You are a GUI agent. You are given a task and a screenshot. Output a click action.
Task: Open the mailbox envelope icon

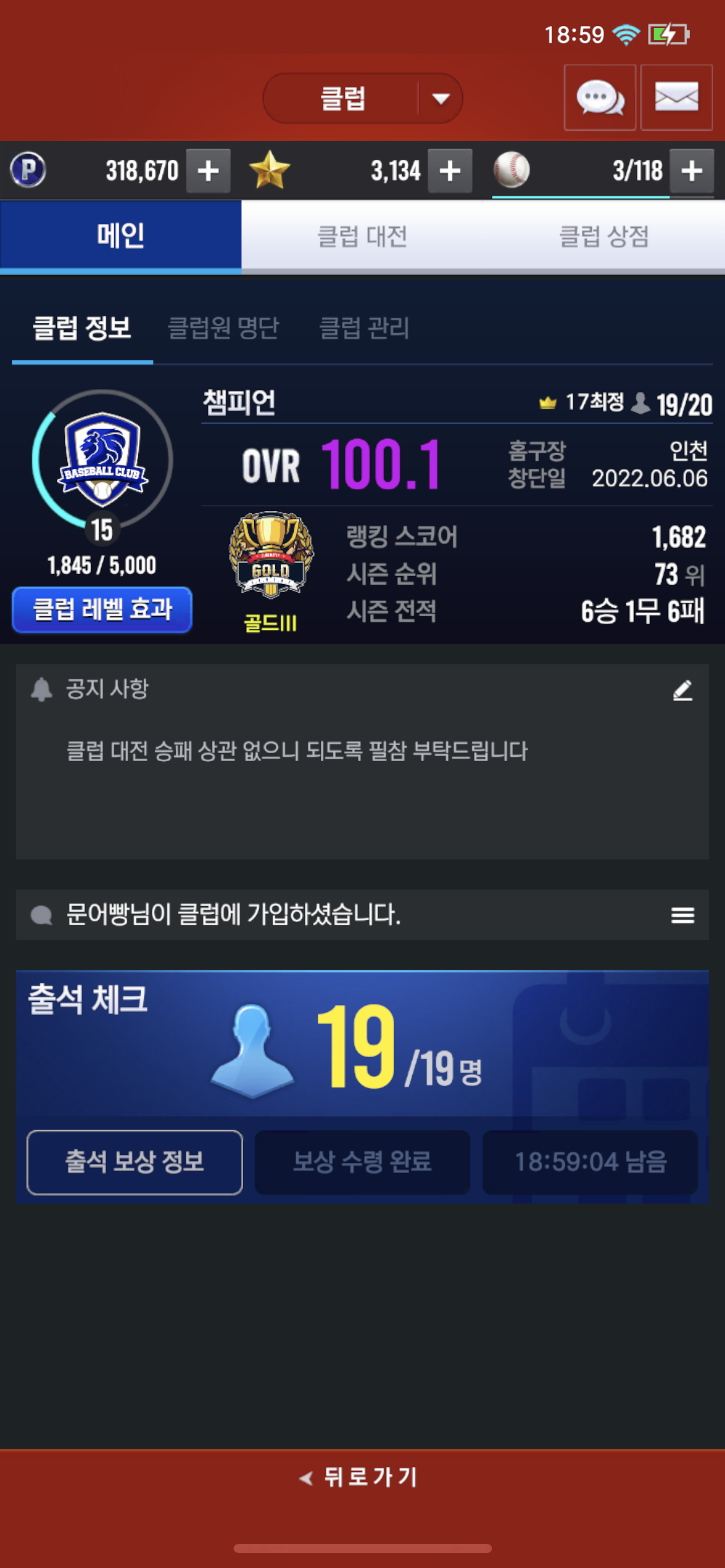tap(676, 98)
